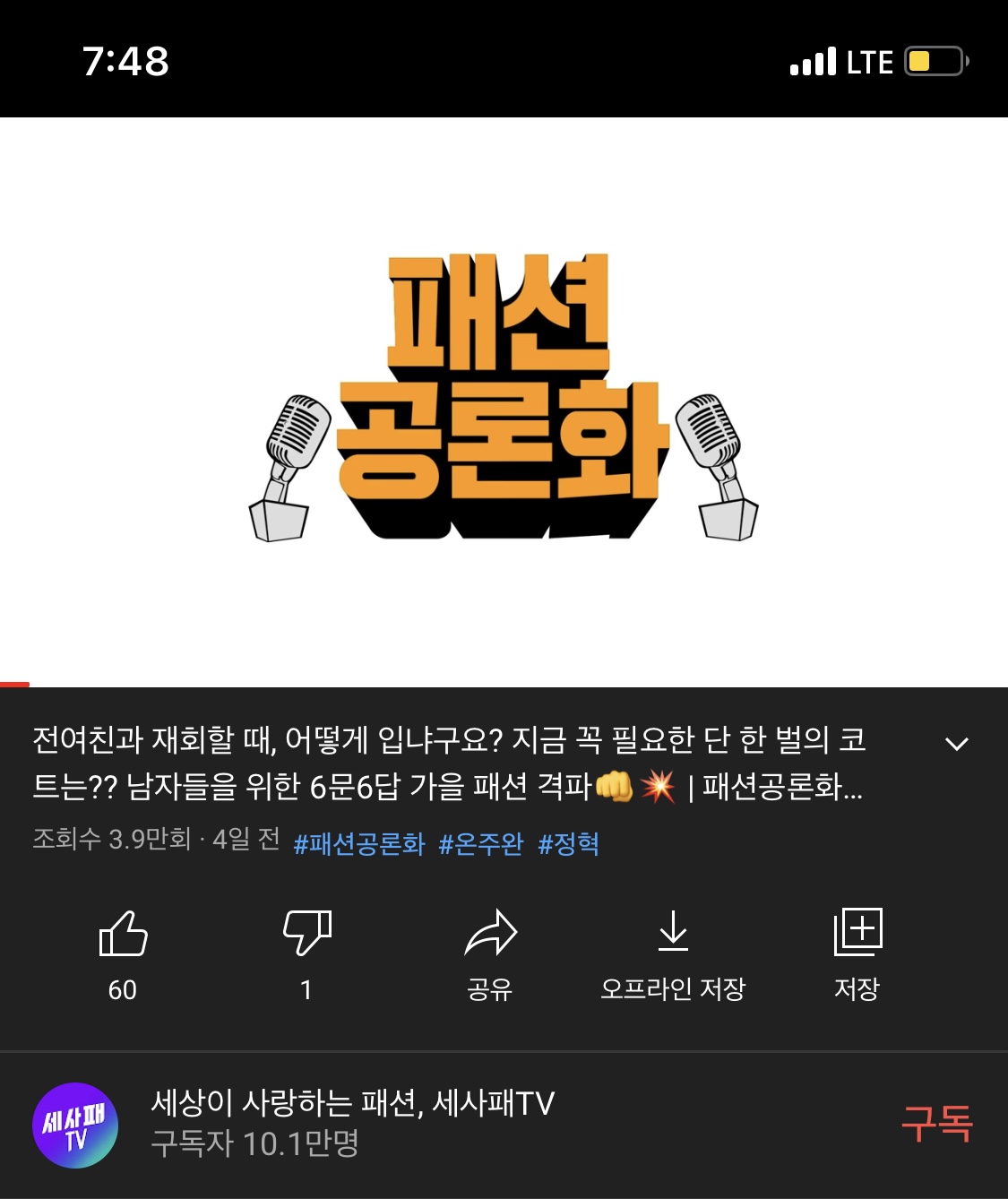Share the video via 공유

(490, 936)
